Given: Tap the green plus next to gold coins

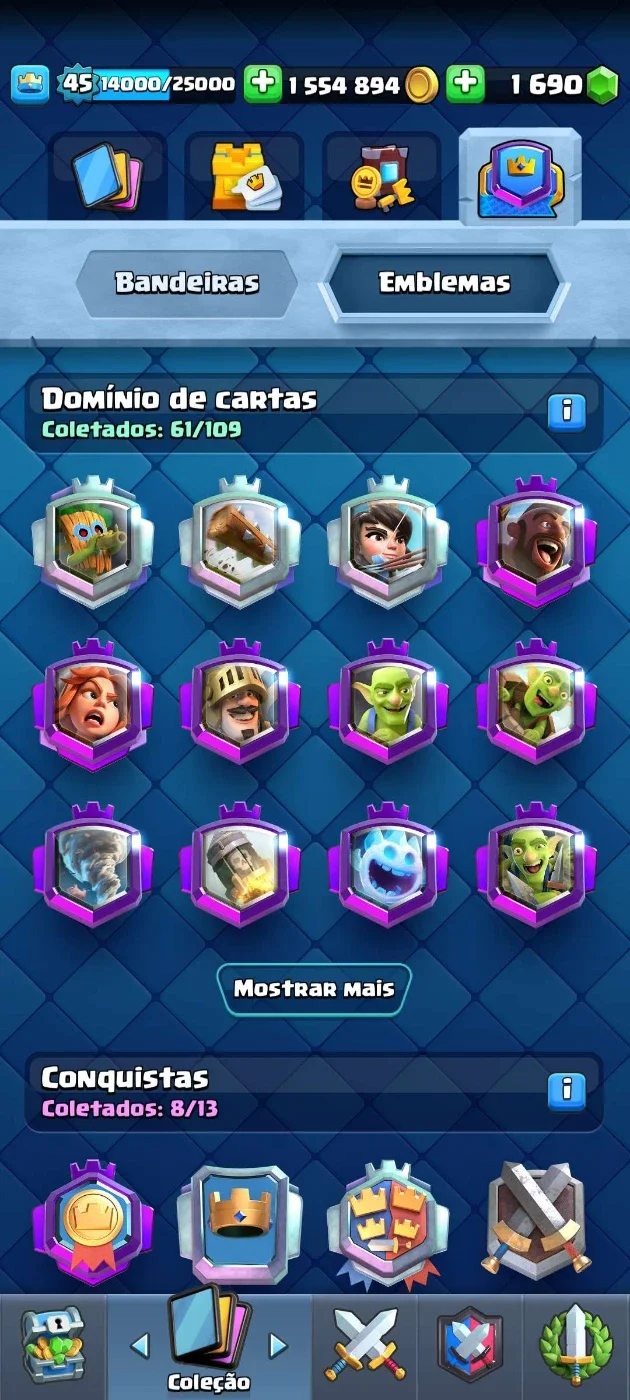Looking at the screenshot, I should pos(262,84).
